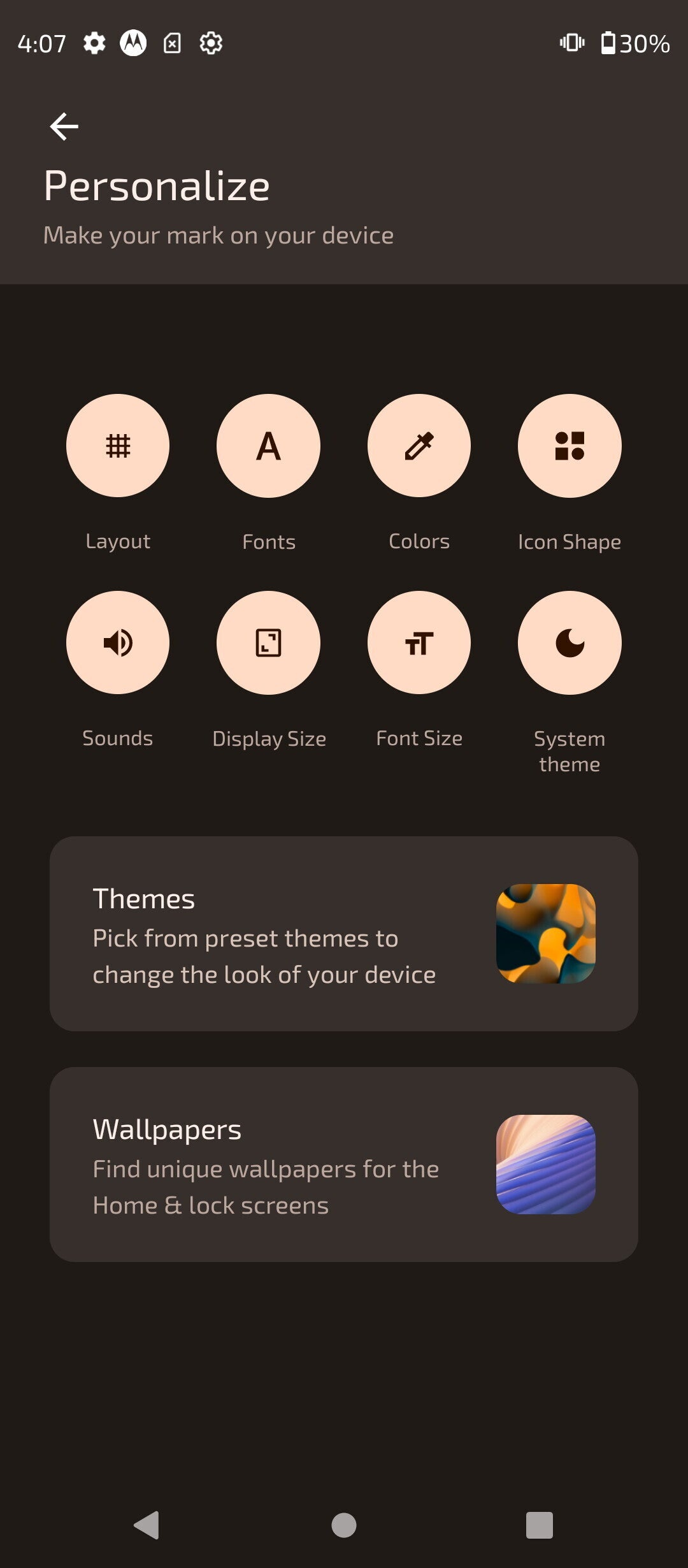Tap the system home button
Image resolution: width=688 pixels, height=1568 pixels.
[344, 1525]
